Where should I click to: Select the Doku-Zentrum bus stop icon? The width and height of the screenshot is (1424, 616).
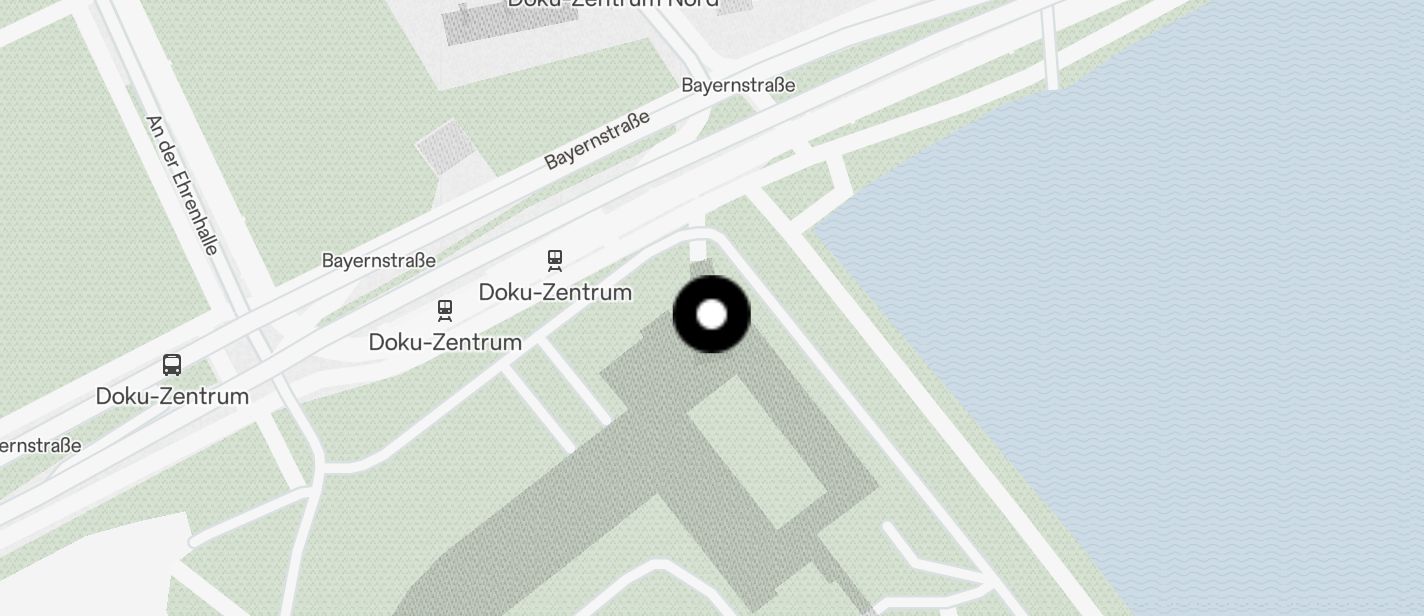coord(172,365)
